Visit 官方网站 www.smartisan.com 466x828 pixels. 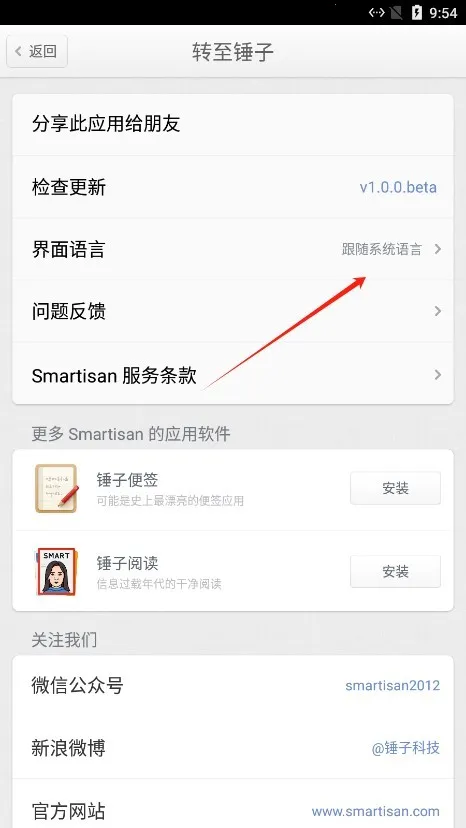[x=232, y=804]
